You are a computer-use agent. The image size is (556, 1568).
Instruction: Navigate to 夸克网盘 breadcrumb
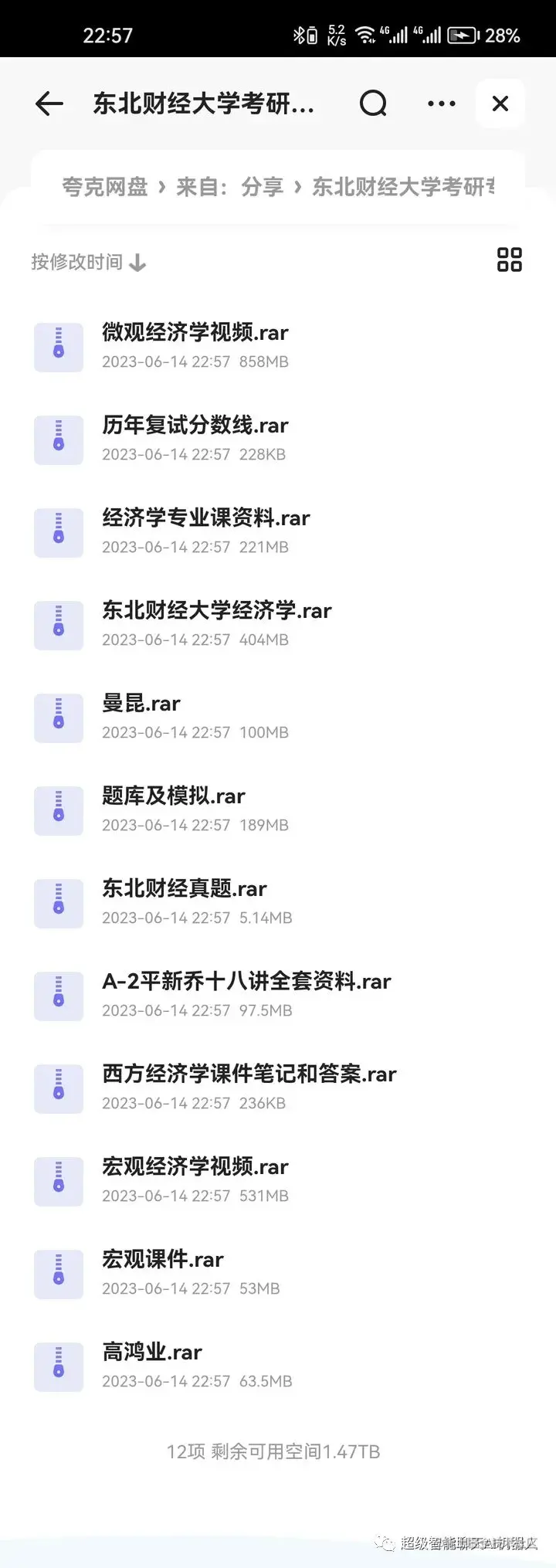click(105, 187)
